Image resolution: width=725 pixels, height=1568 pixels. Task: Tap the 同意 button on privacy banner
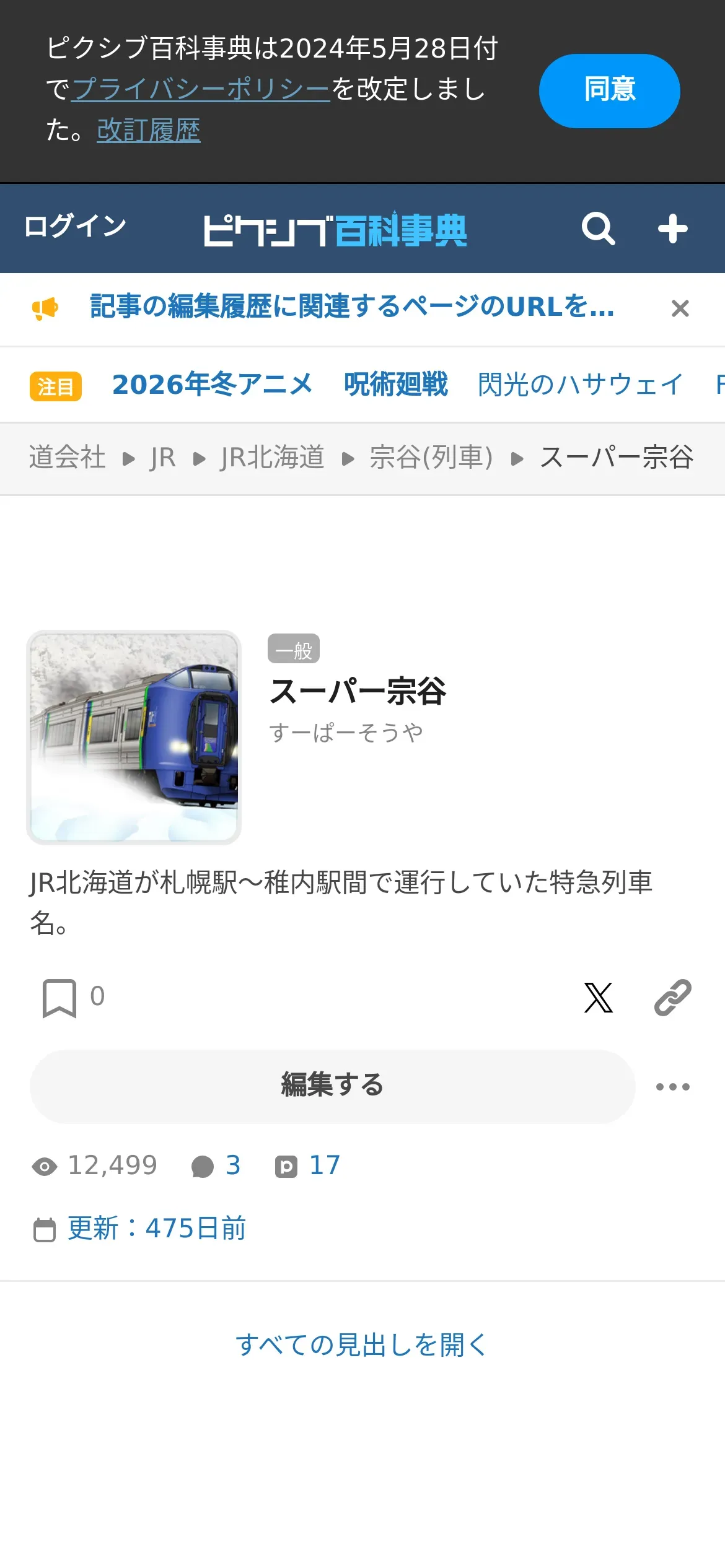click(609, 90)
